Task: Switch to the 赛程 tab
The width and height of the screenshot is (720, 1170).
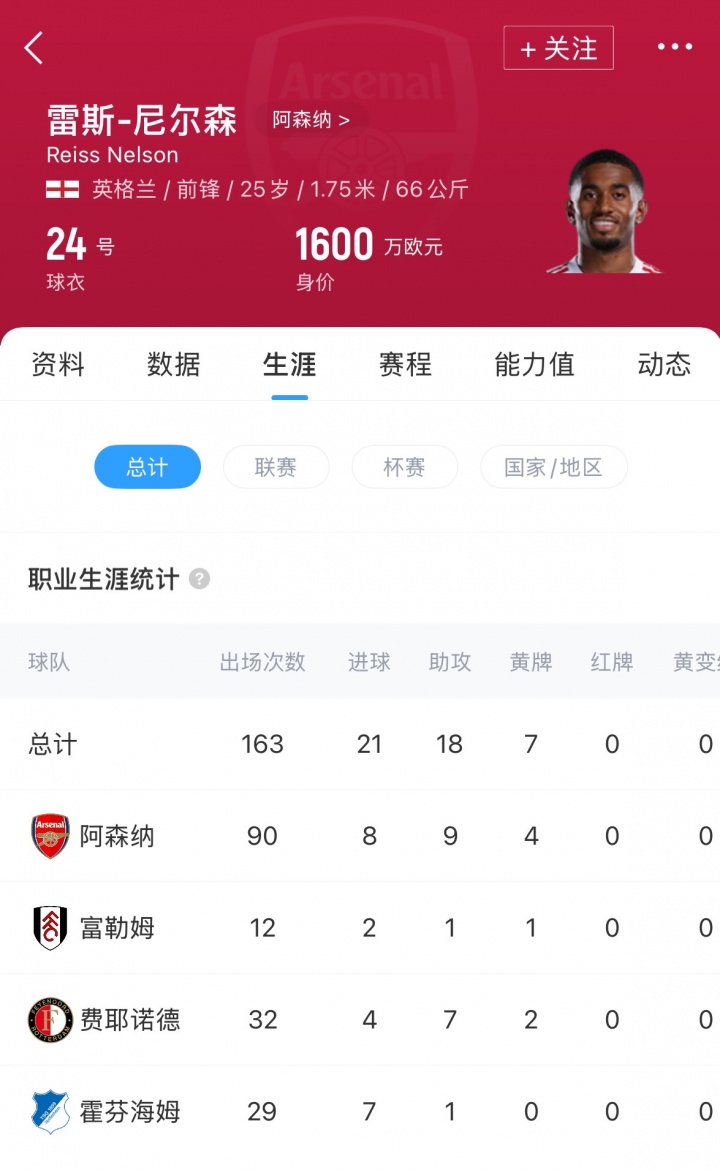Action: (405, 365)
